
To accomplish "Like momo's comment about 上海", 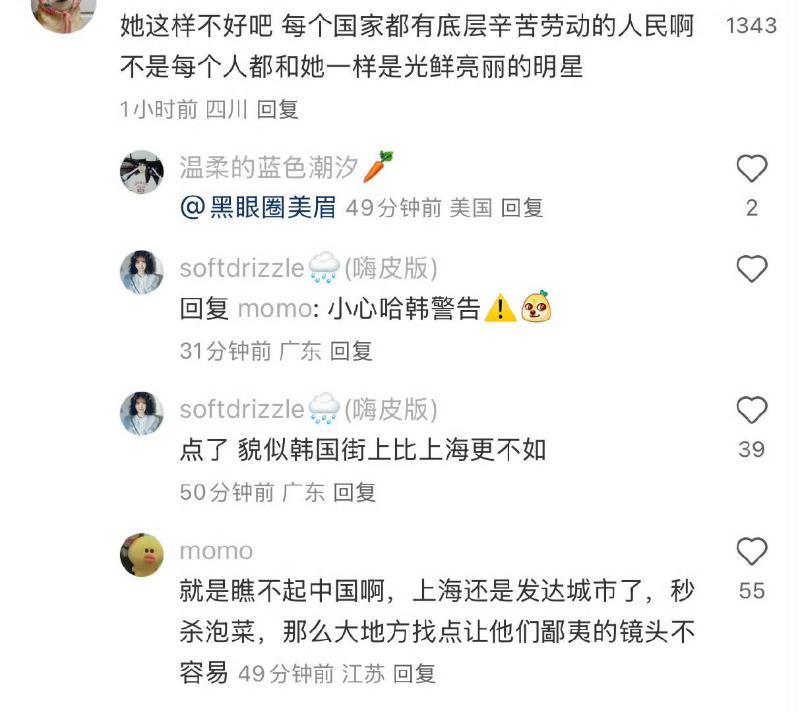I will pos(751,551).
